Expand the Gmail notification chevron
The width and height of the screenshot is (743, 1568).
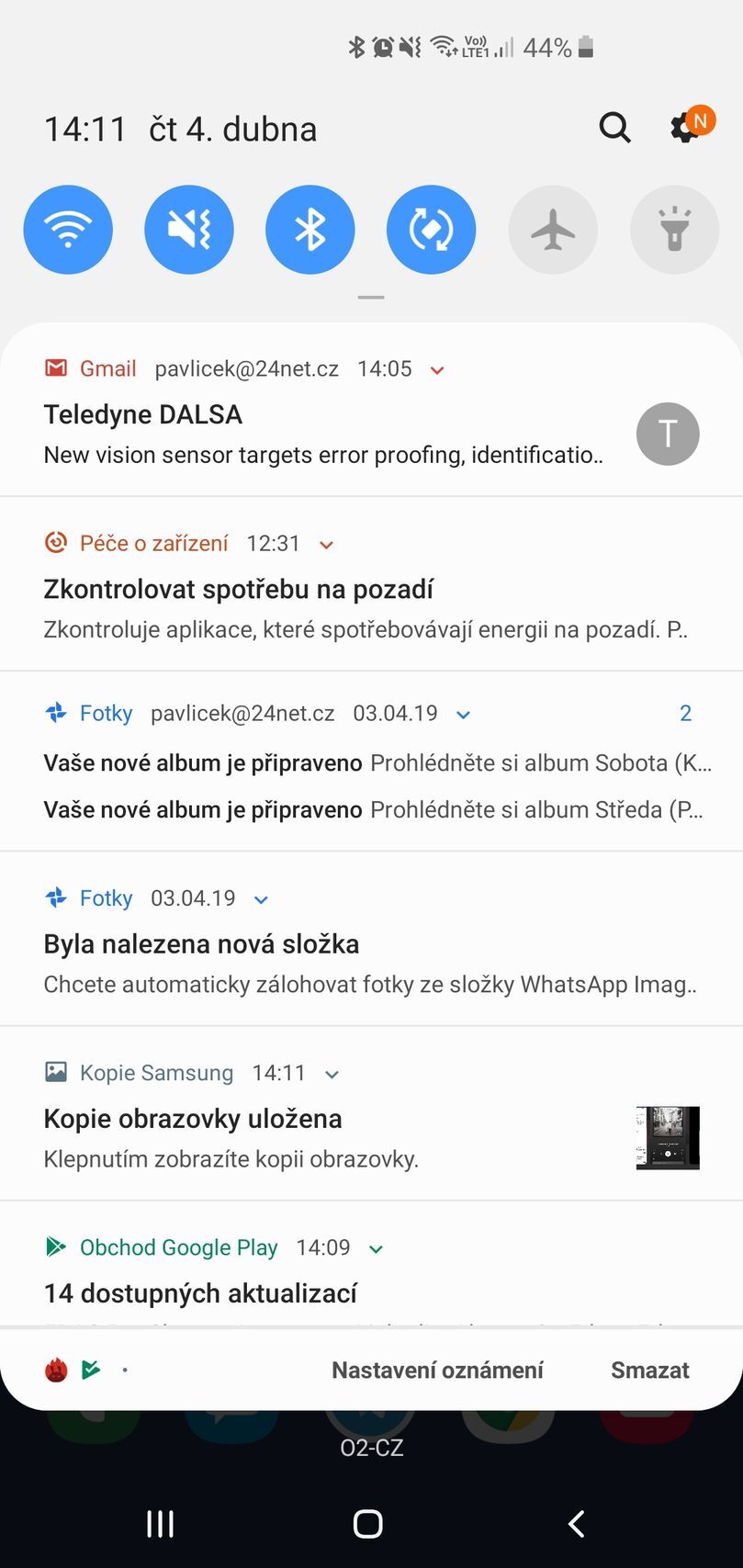click(438, 370)
